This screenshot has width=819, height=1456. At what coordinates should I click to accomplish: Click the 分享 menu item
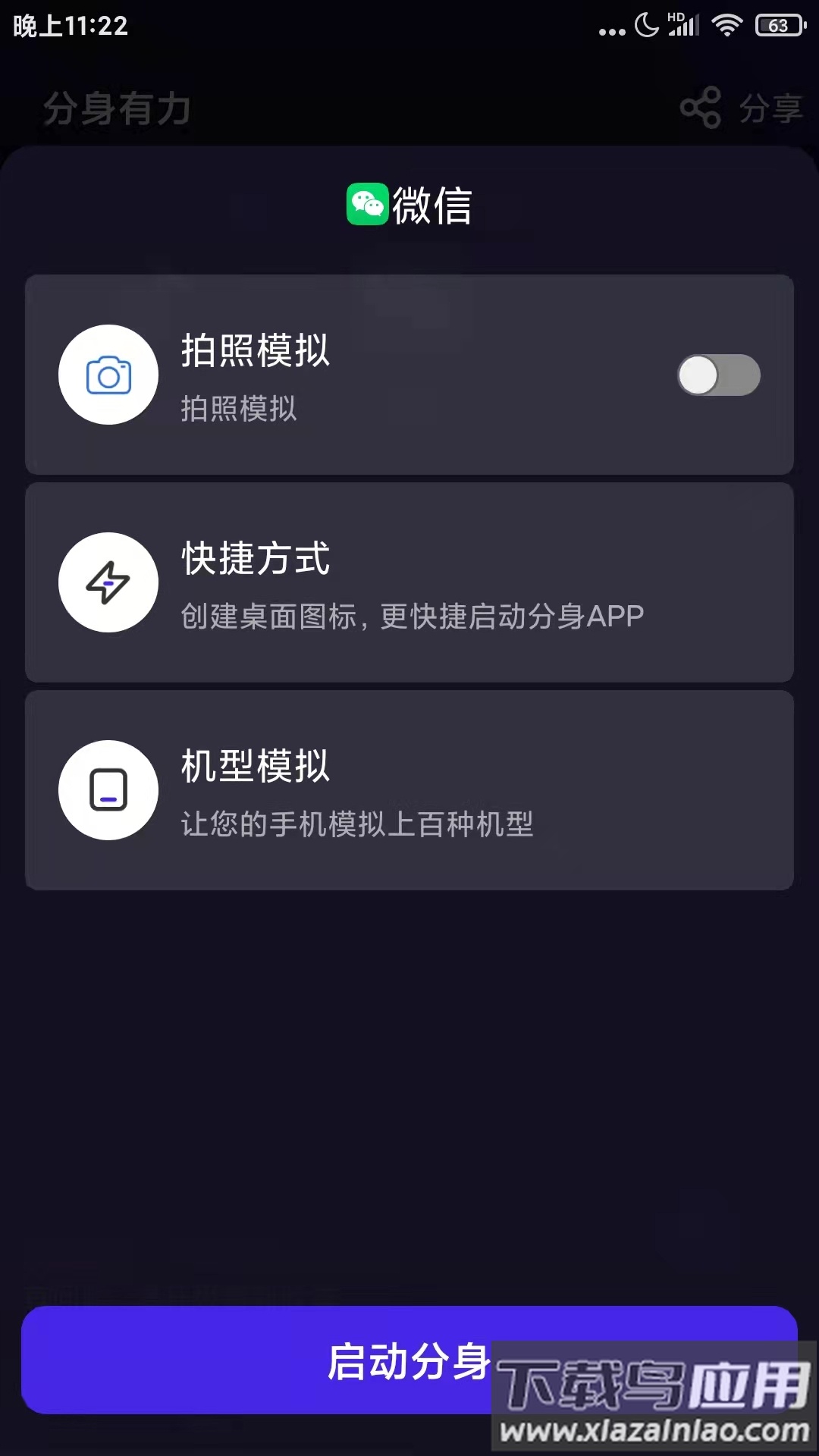pos(772,108)
